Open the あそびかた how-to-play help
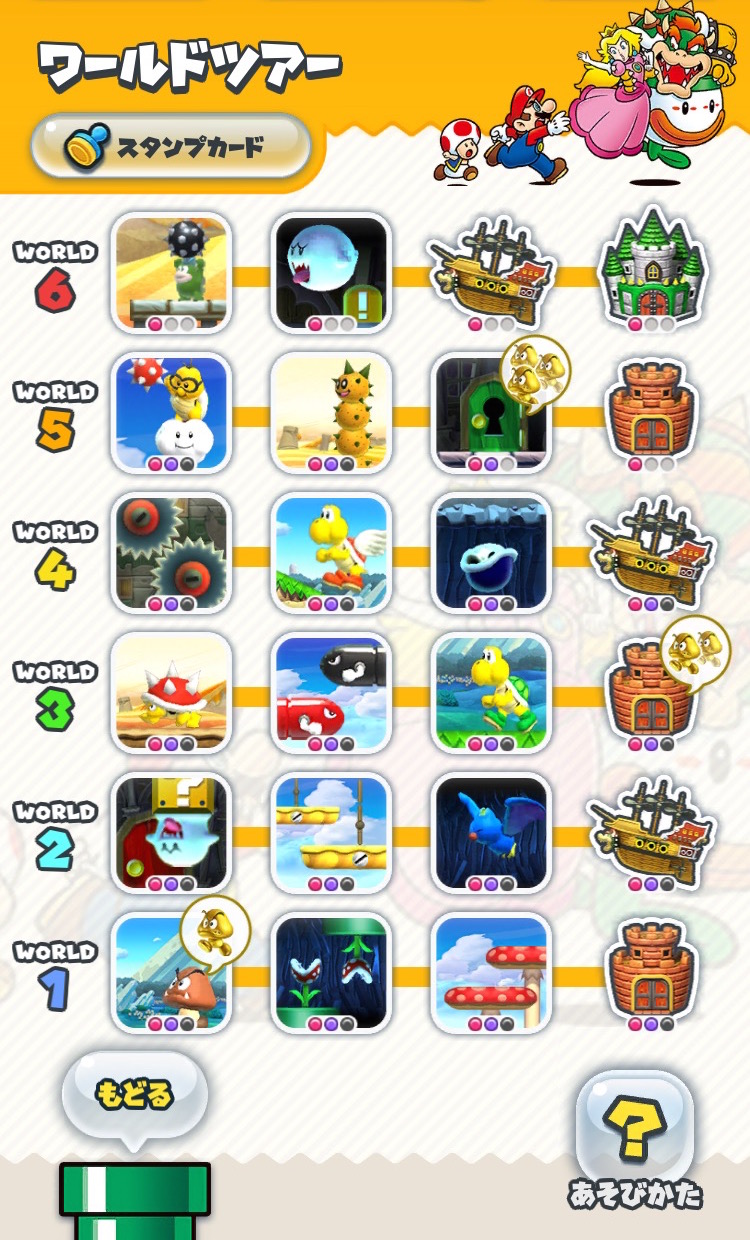The height and width of the screenshot is (1240, 750). [635, 1130]
